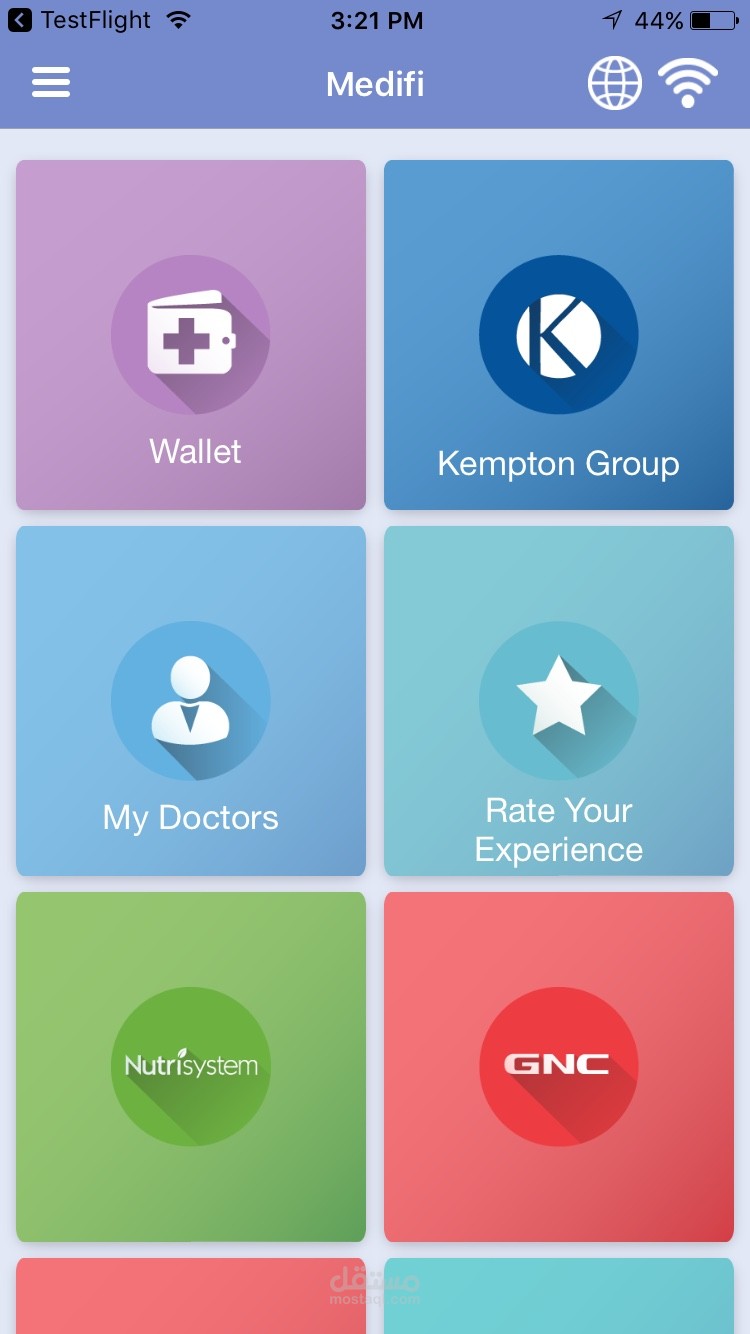Viewport: 750px width, 1334px height.
Task: Tap the globe language icon
Action: [x=614, y=83]
